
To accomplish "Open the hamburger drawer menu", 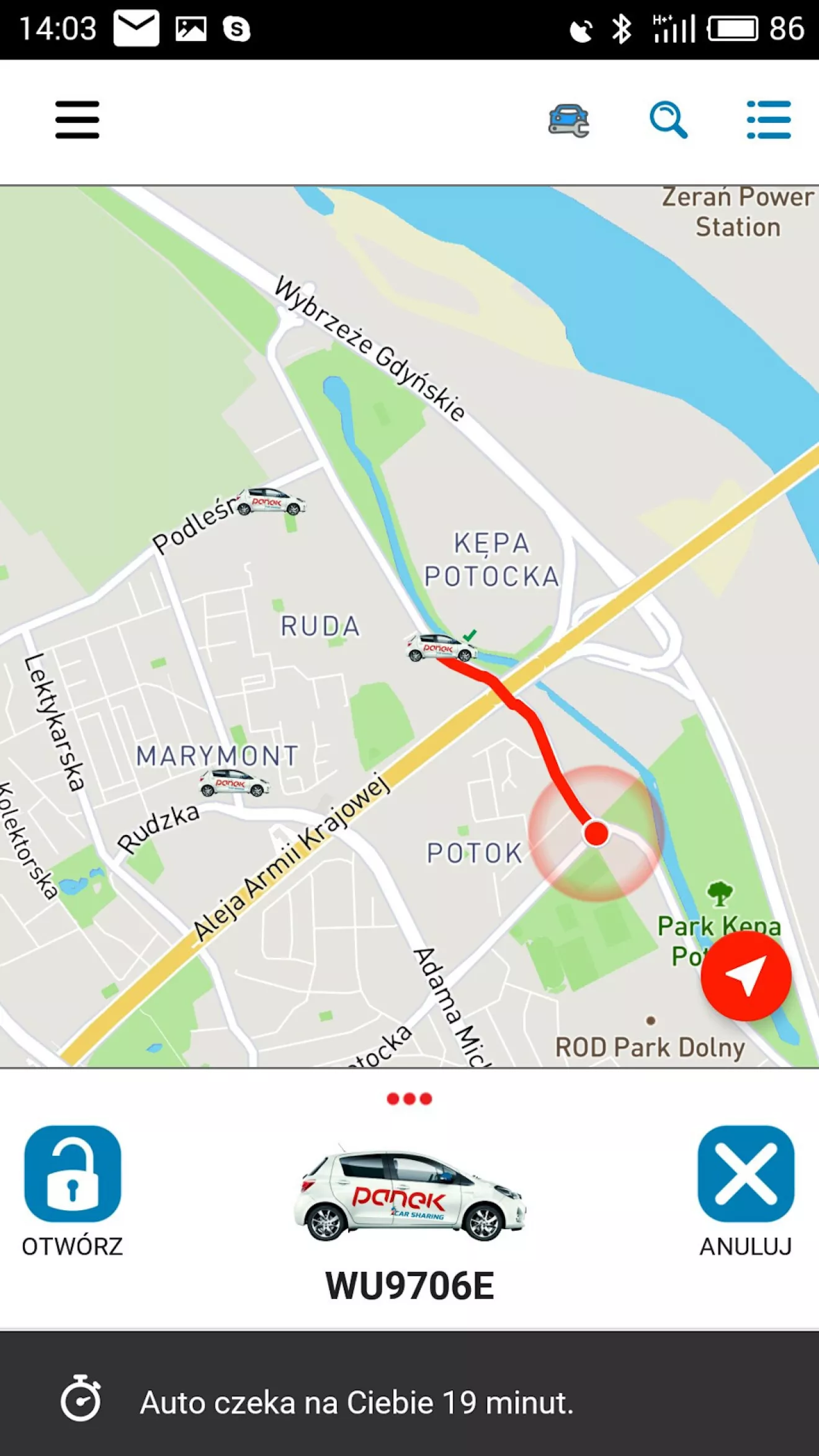I will coord(77,120).
